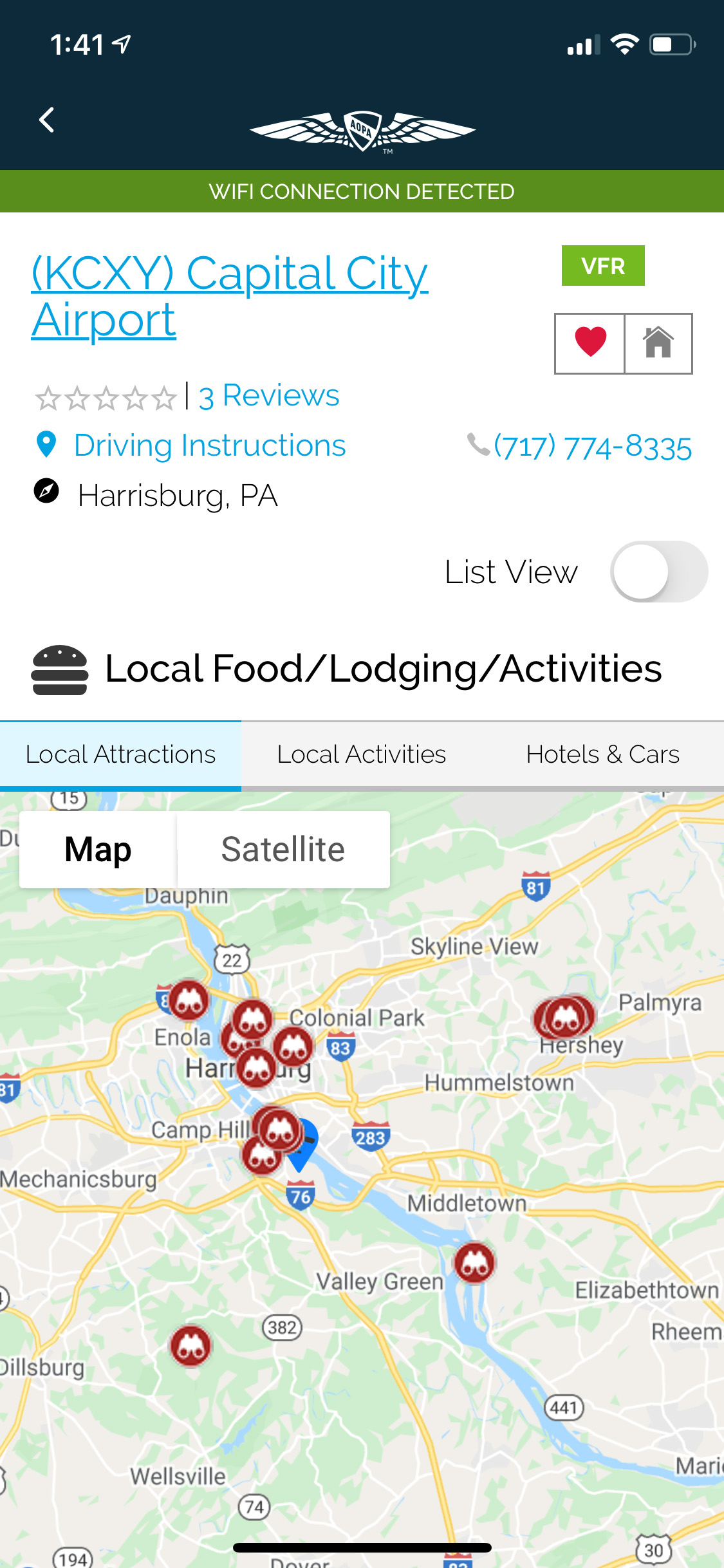Switch the map to Satellite view
Image resolution: width=724 pixels, height=1568 pixels.
tap(283, 850)
